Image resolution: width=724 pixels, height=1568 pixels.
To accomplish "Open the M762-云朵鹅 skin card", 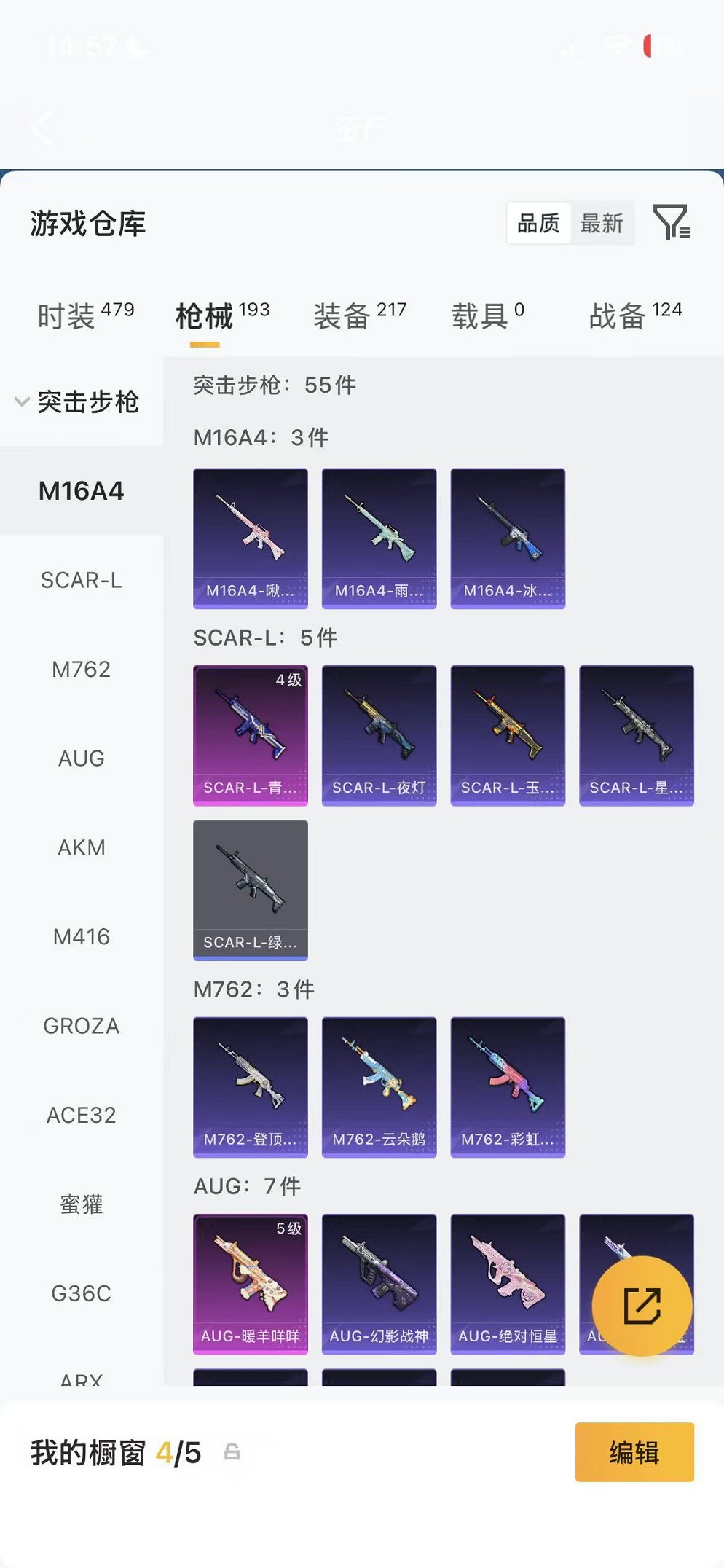I will 379,1087.
